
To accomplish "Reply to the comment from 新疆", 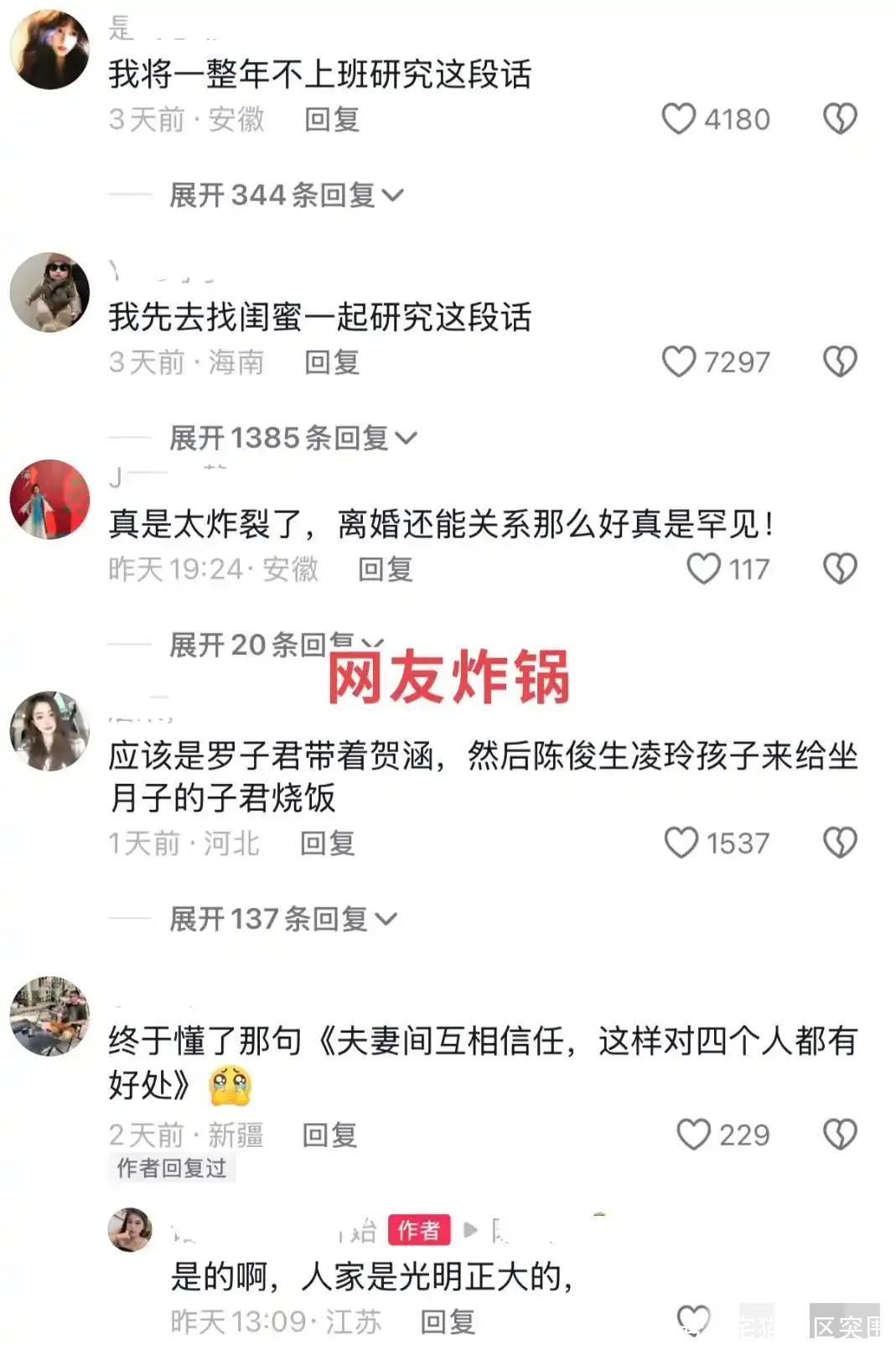I will click(329, 1135).
